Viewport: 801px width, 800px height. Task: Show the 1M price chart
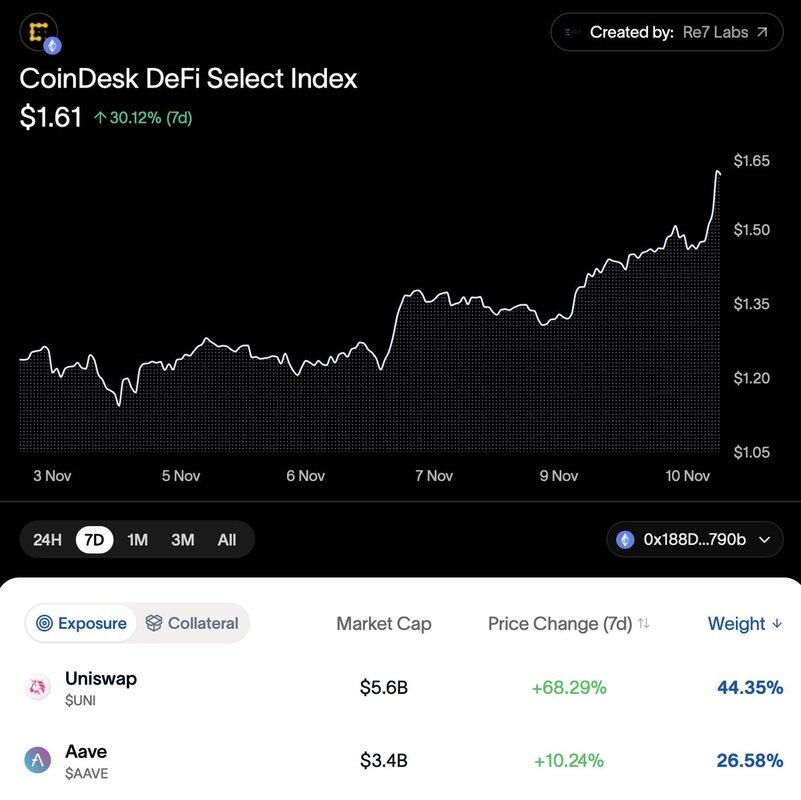[137, 540]
